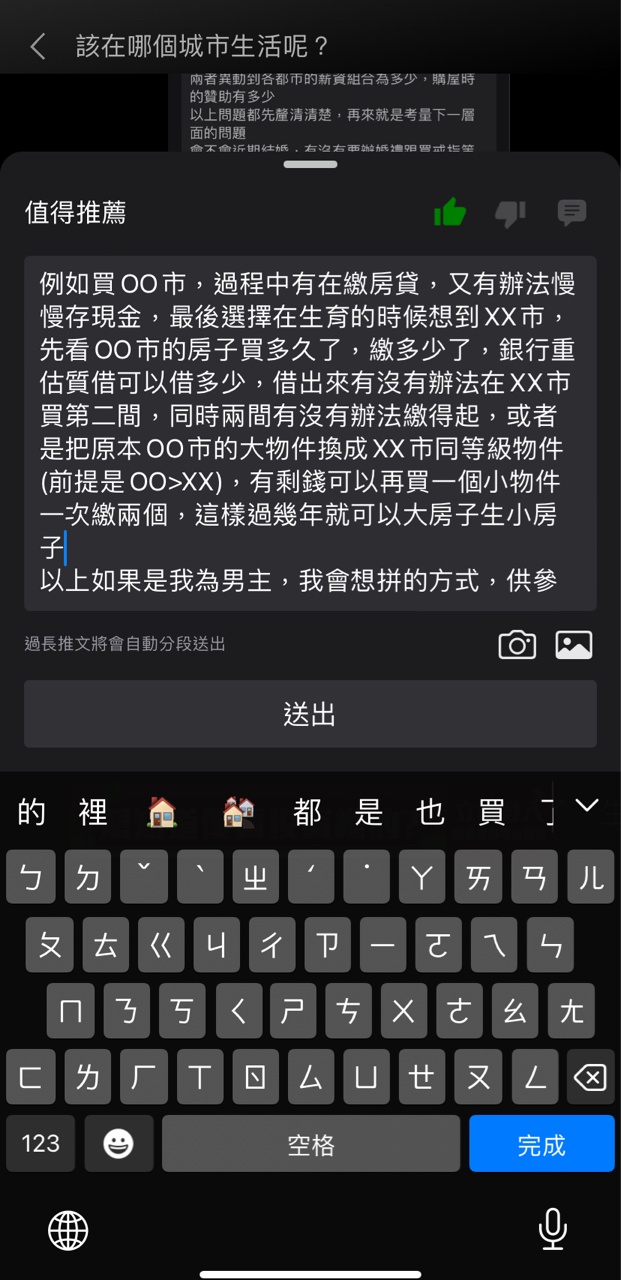Select the green thumbs-up 值得推薦 reaction

(x=450, y=212)
